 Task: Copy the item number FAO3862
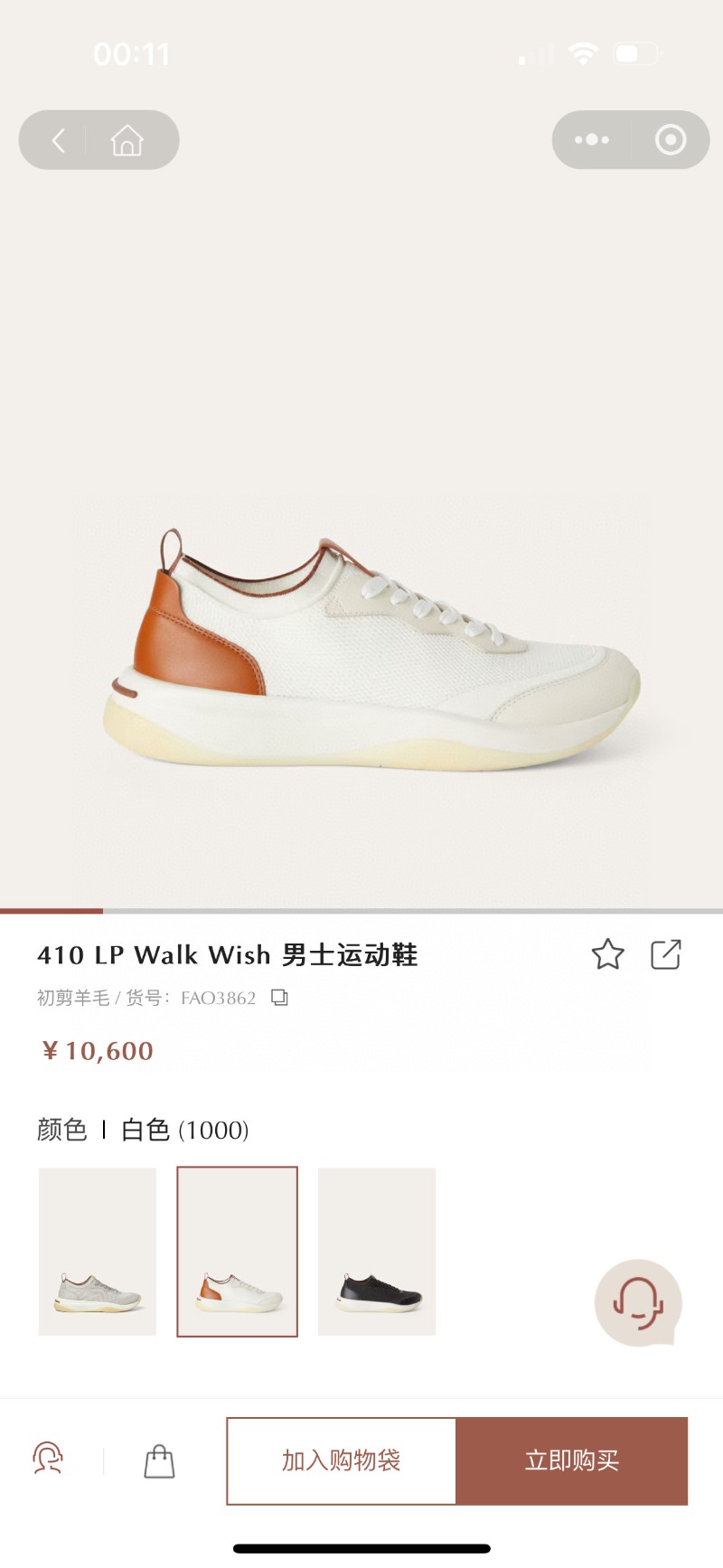(x=280, y=998)
